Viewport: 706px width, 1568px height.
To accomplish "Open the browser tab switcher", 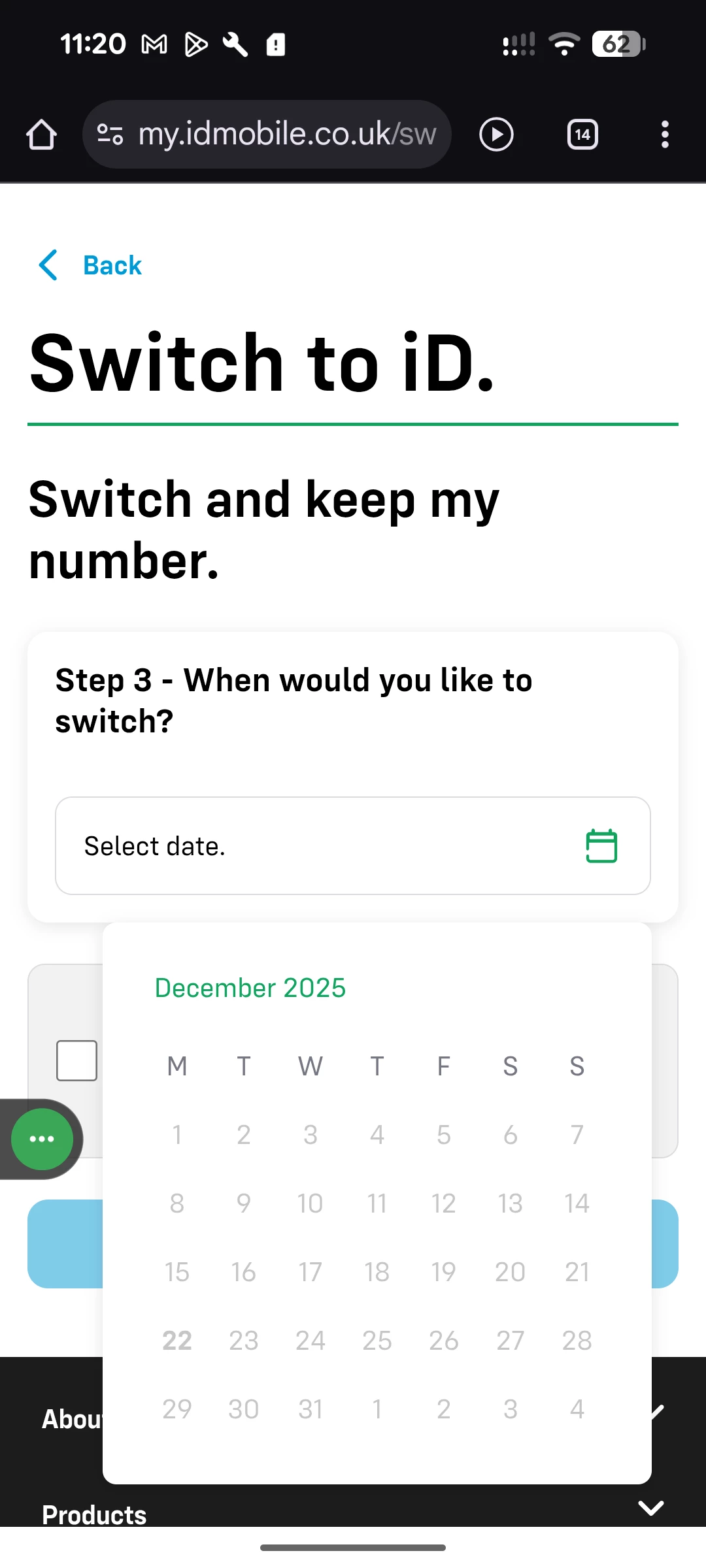I will (x=582, y=135).
